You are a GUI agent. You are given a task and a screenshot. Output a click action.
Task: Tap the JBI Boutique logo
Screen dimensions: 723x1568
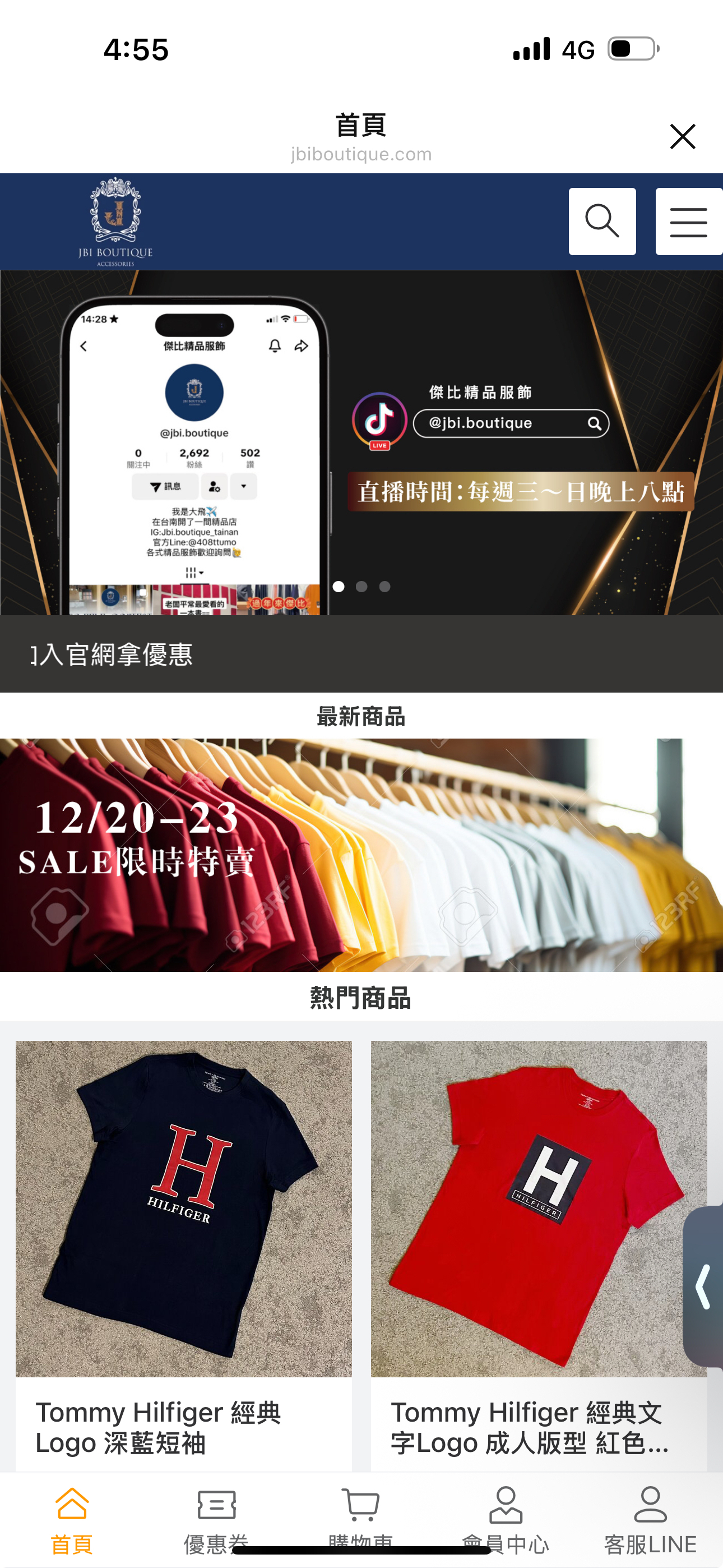pyautogui.click(x=115, y=222)
